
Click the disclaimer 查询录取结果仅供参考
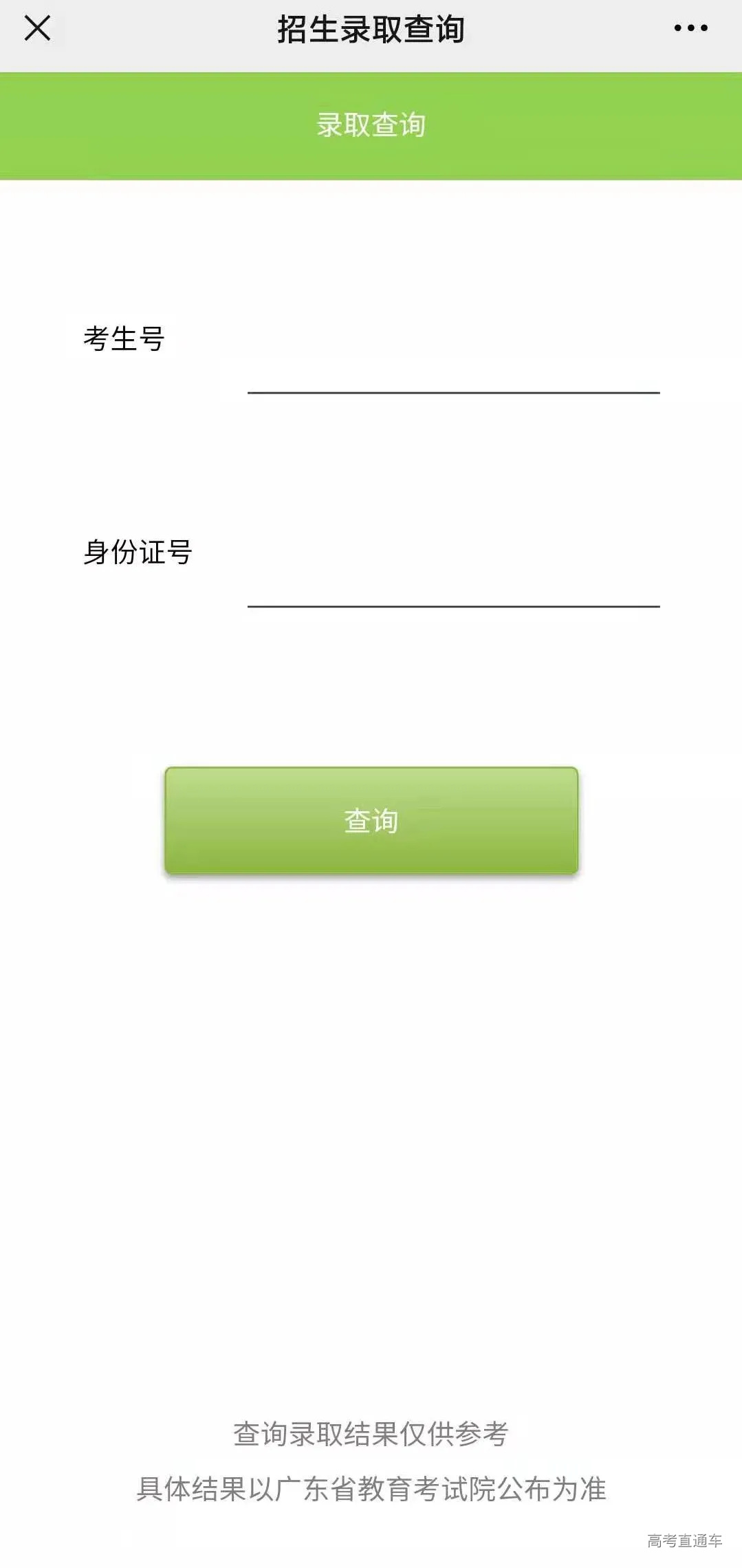tap(371, 1433)
